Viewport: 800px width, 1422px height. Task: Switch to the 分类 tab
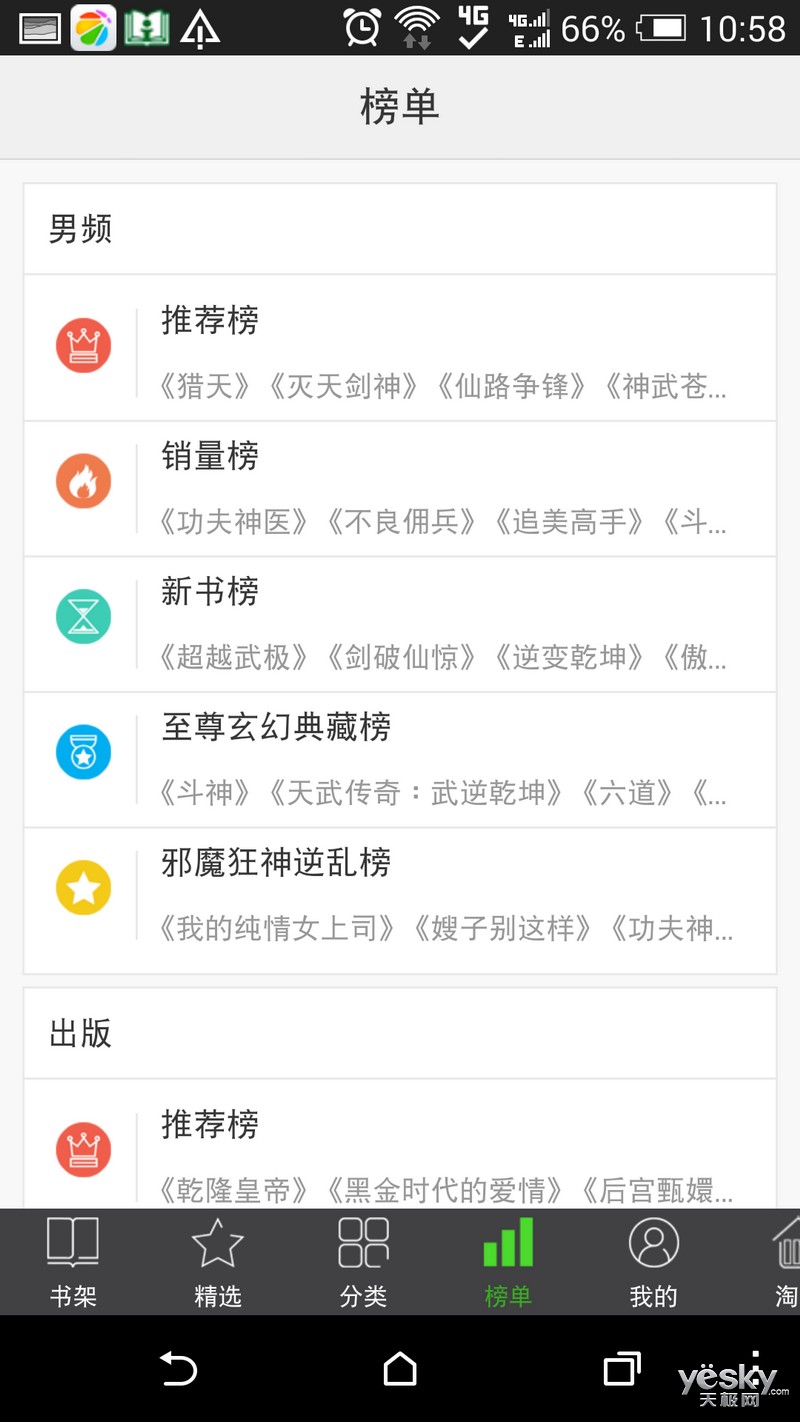[x=363, y=1262]
